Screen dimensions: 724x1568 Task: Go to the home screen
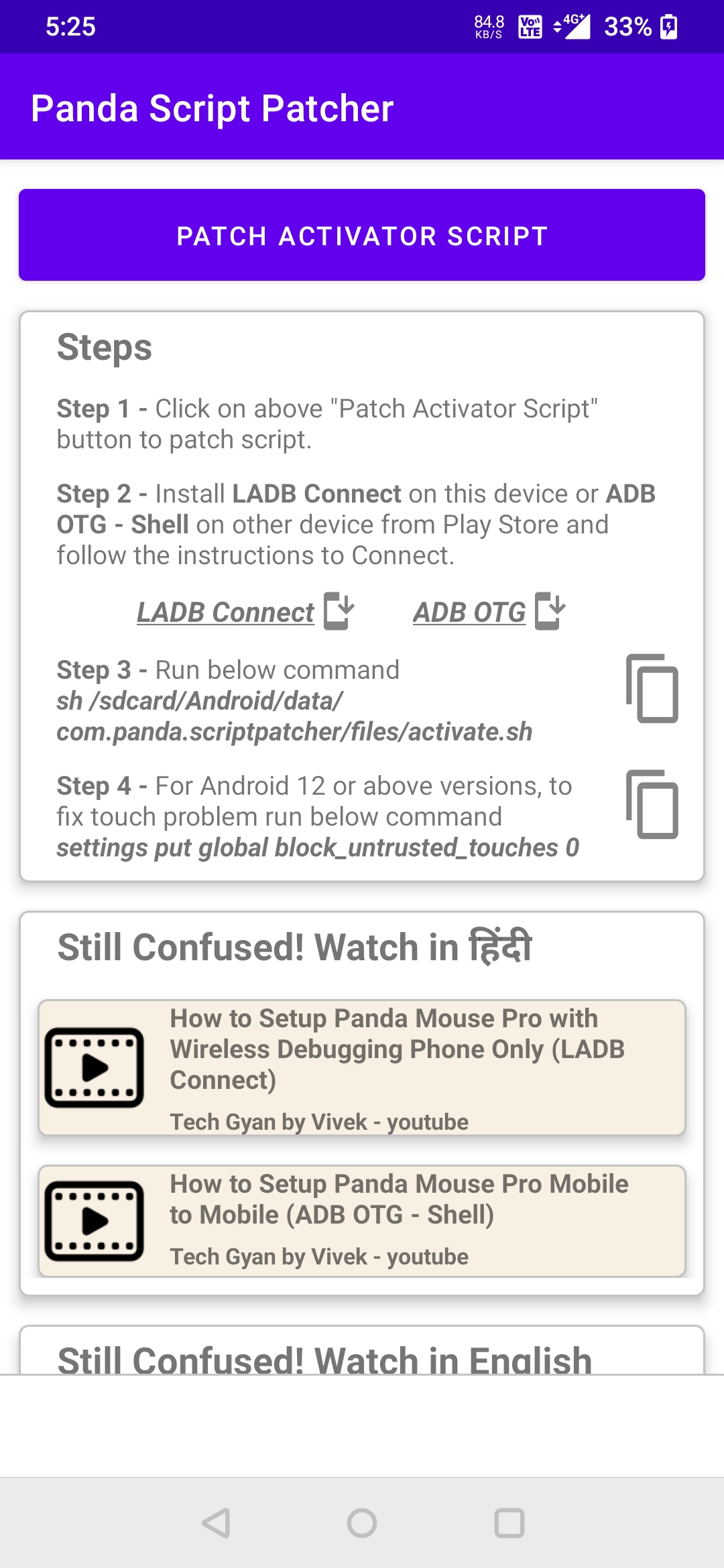362,1523
